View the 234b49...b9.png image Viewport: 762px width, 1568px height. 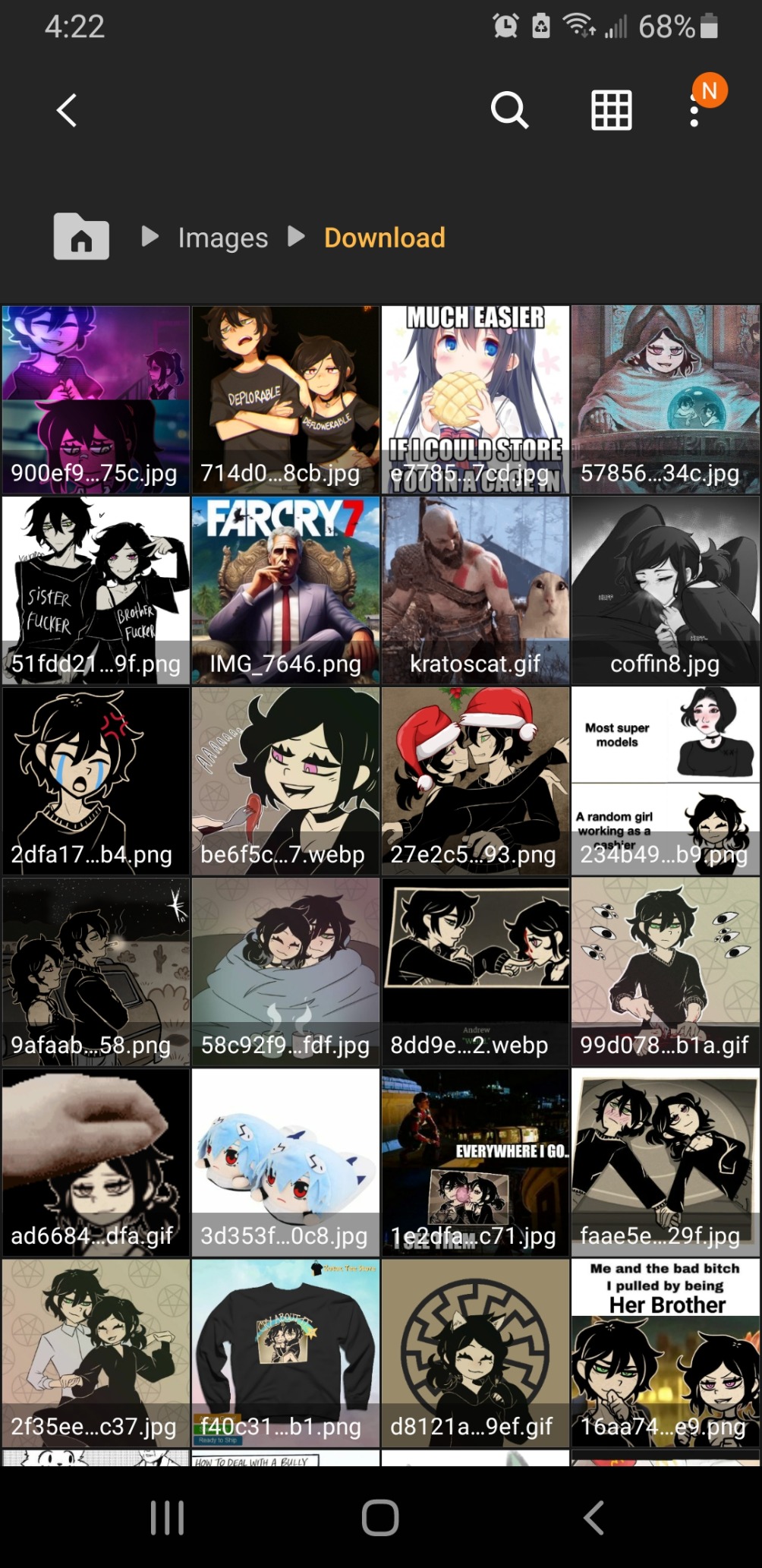[665, 781]
